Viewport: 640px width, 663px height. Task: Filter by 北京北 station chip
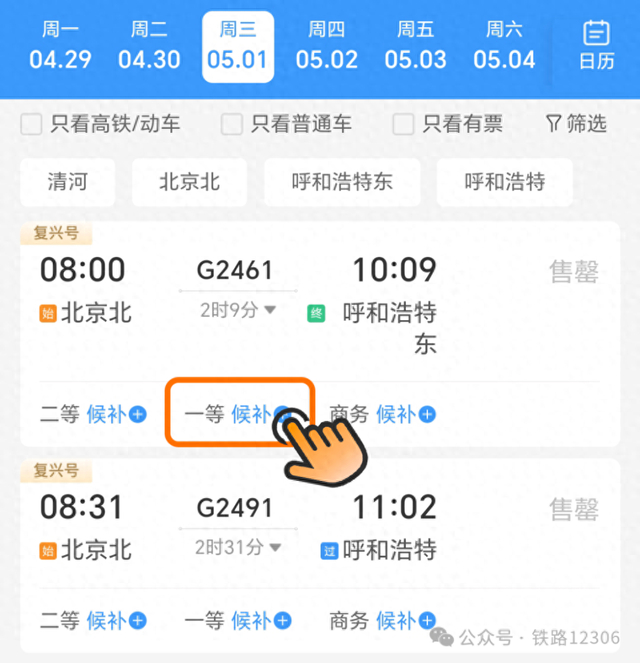pyautogui.click(x=189, y=182)
